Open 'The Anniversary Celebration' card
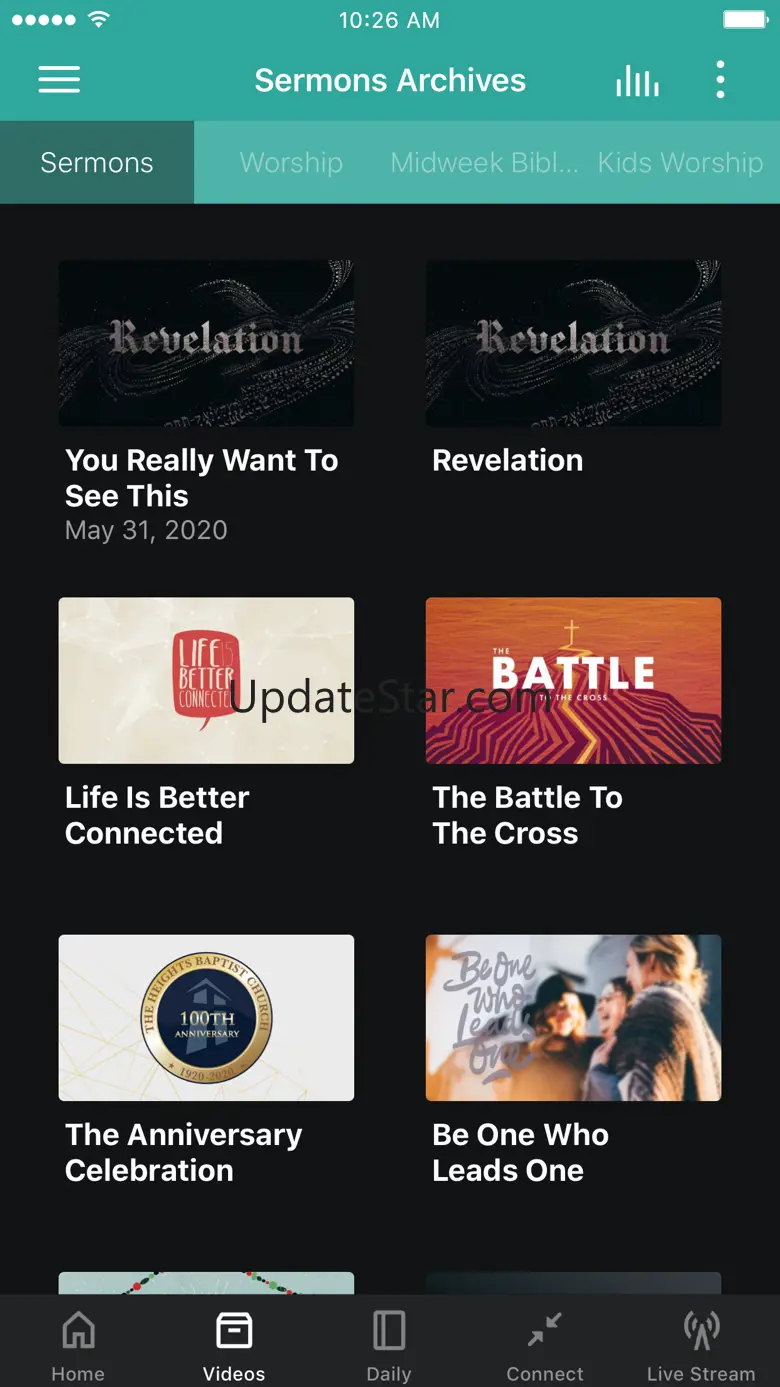 (x=206, y=1061)
